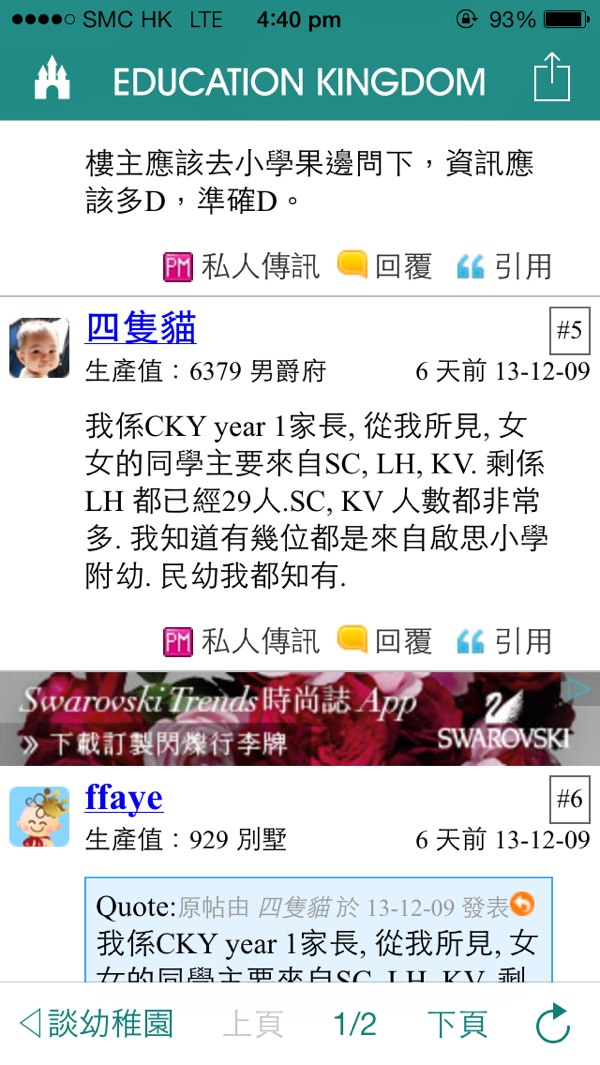Image resolution: width=600 pixels, height=1065 pixels.
Task: Go to next page 下頁
Action: (x=457, y=1023)
